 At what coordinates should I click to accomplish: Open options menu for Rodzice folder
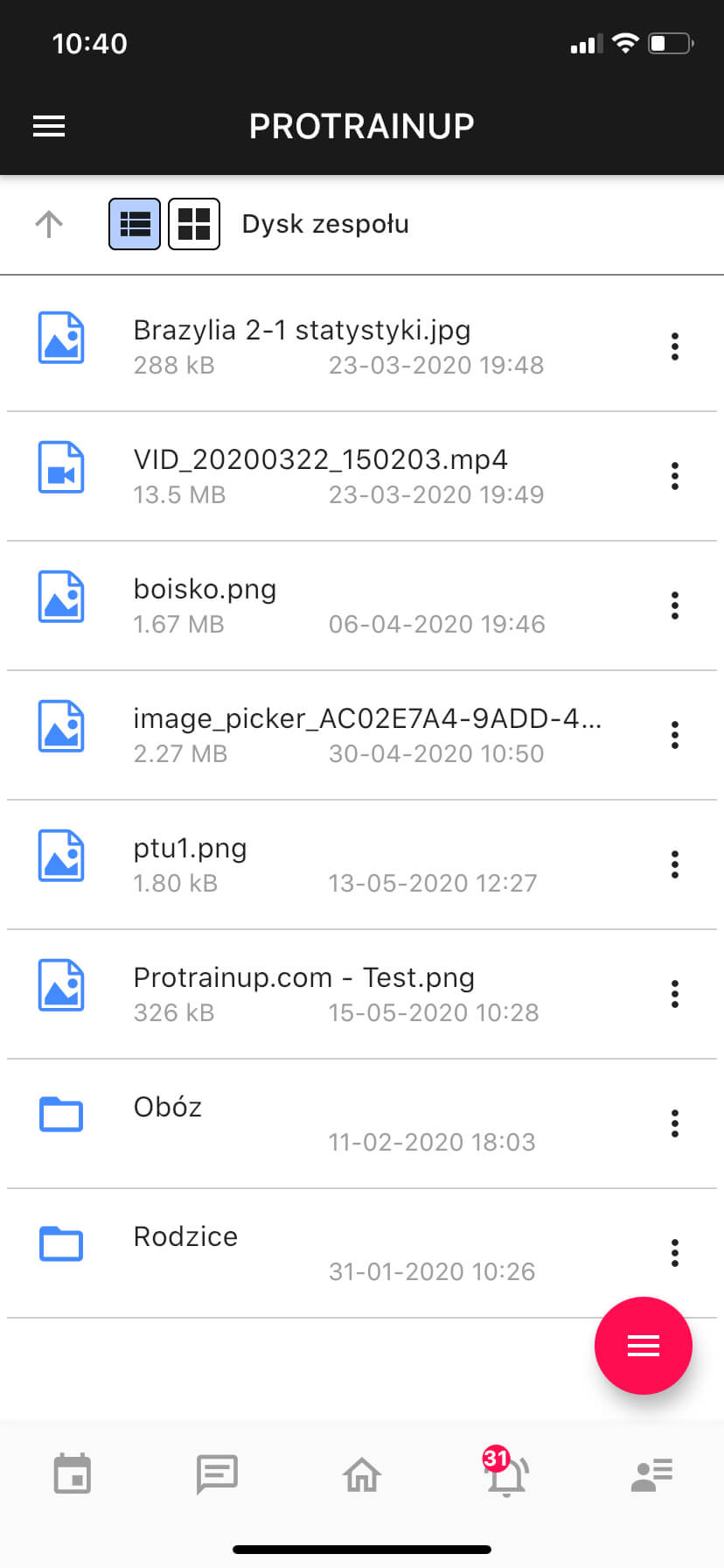[674, 1253]
